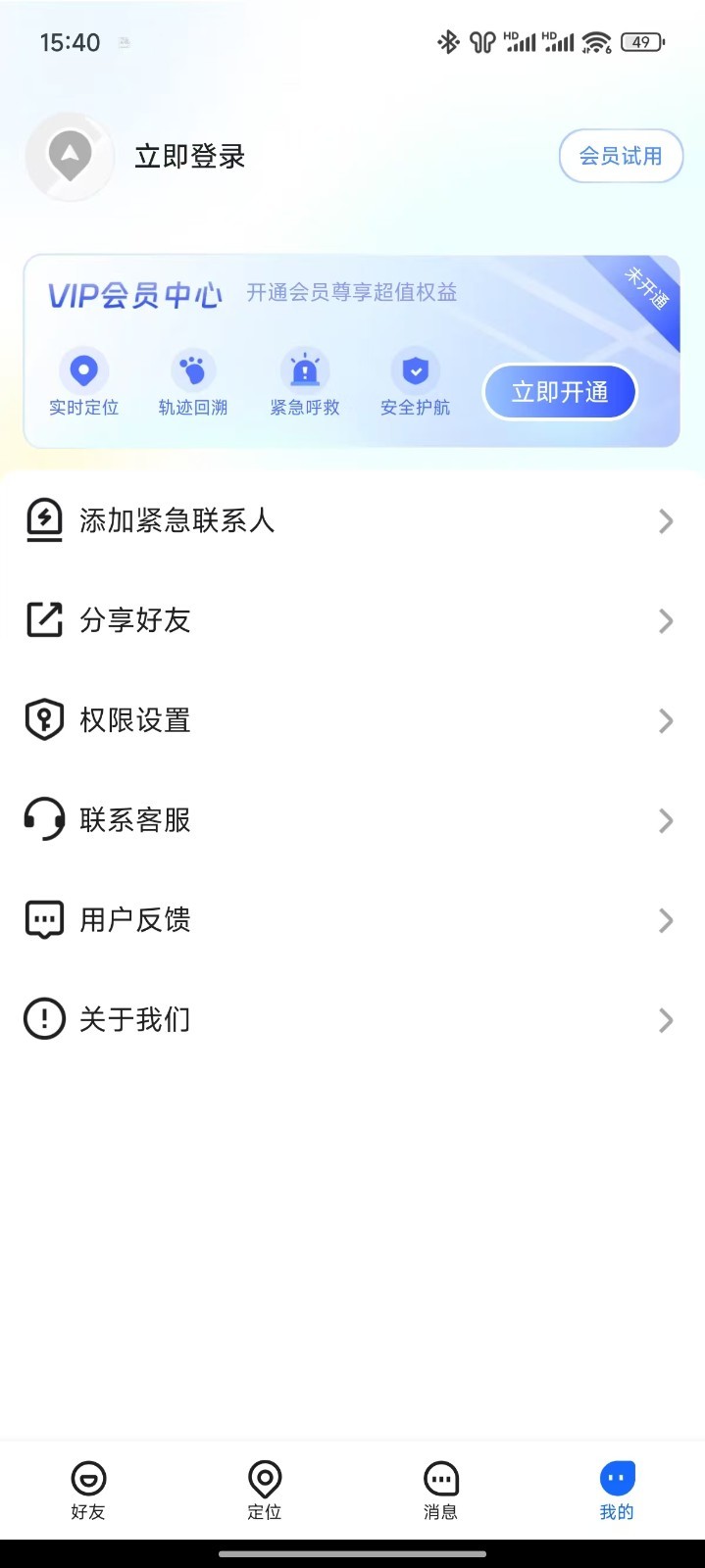View 关于我们
This screenshot has height=1568, width=705.
tap(352, 1020)
